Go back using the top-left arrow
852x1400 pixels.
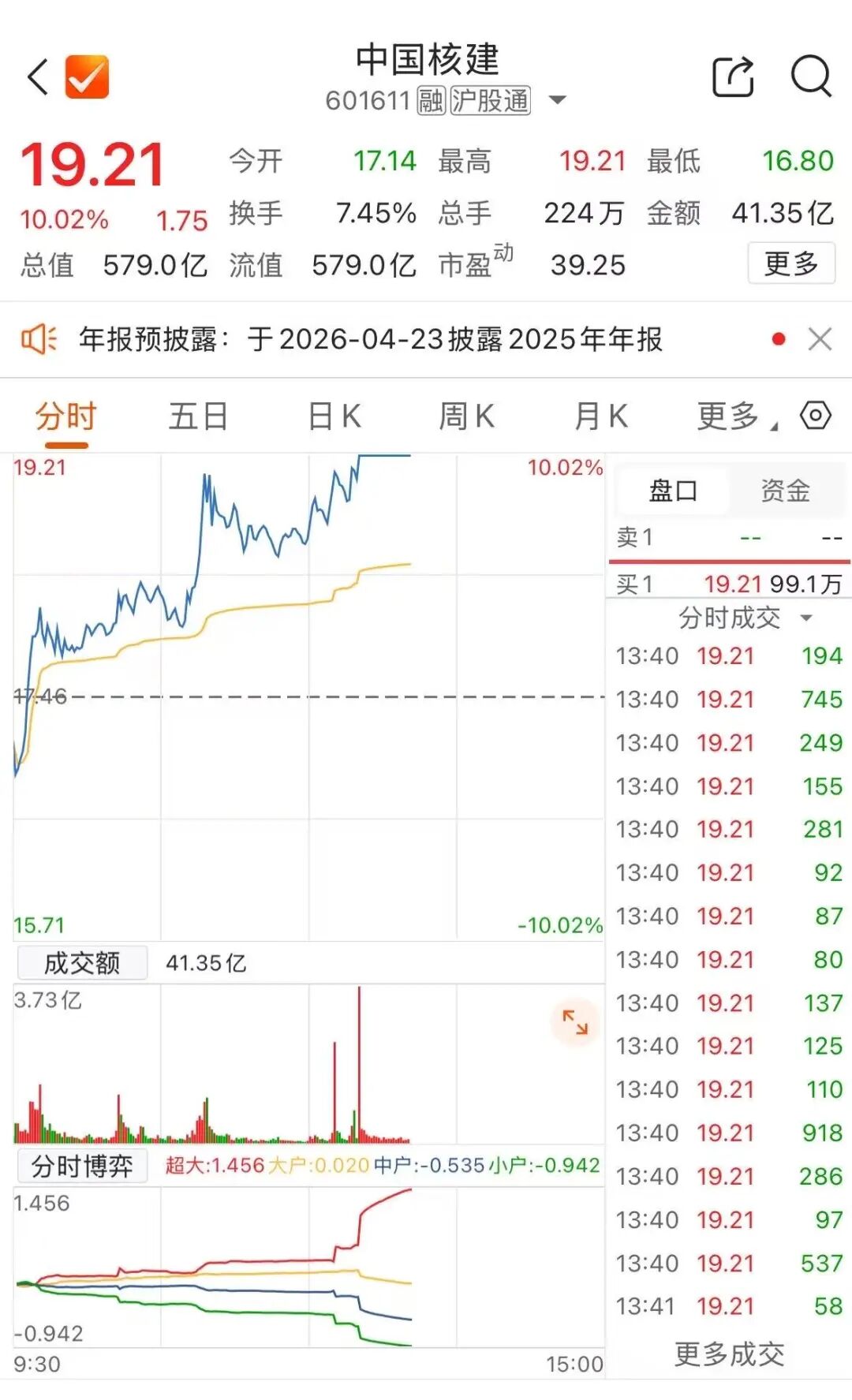tap(38, 77)
